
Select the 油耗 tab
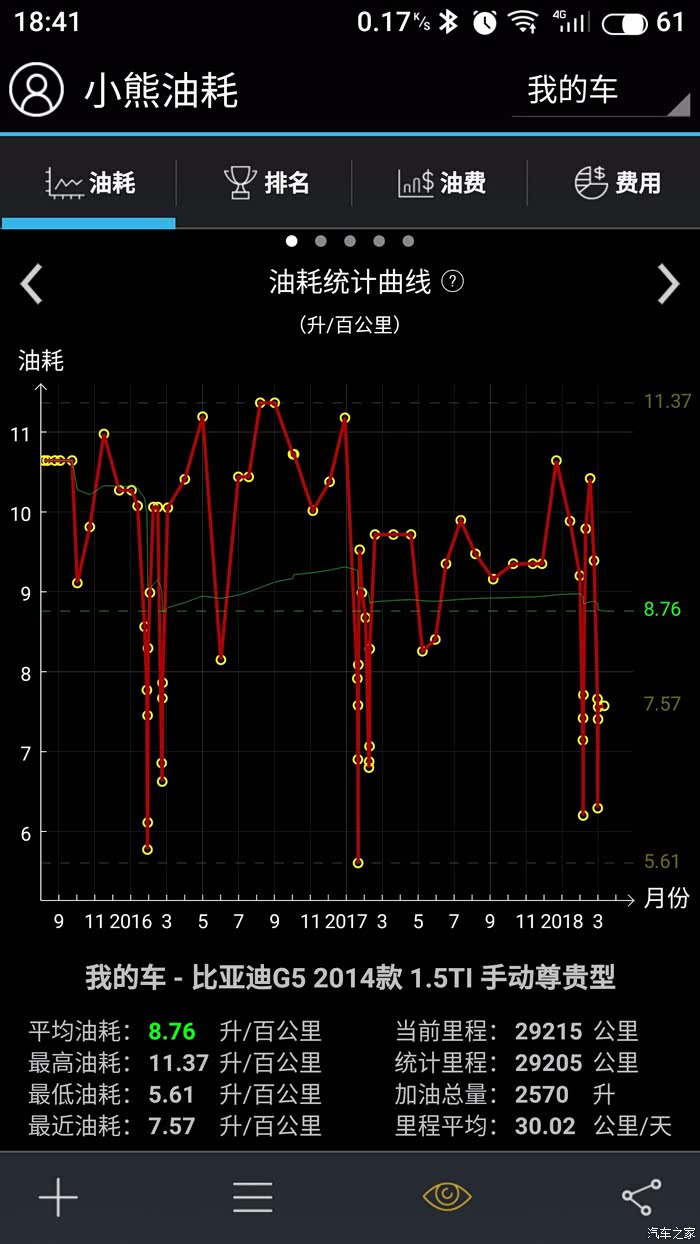(89, 183)
